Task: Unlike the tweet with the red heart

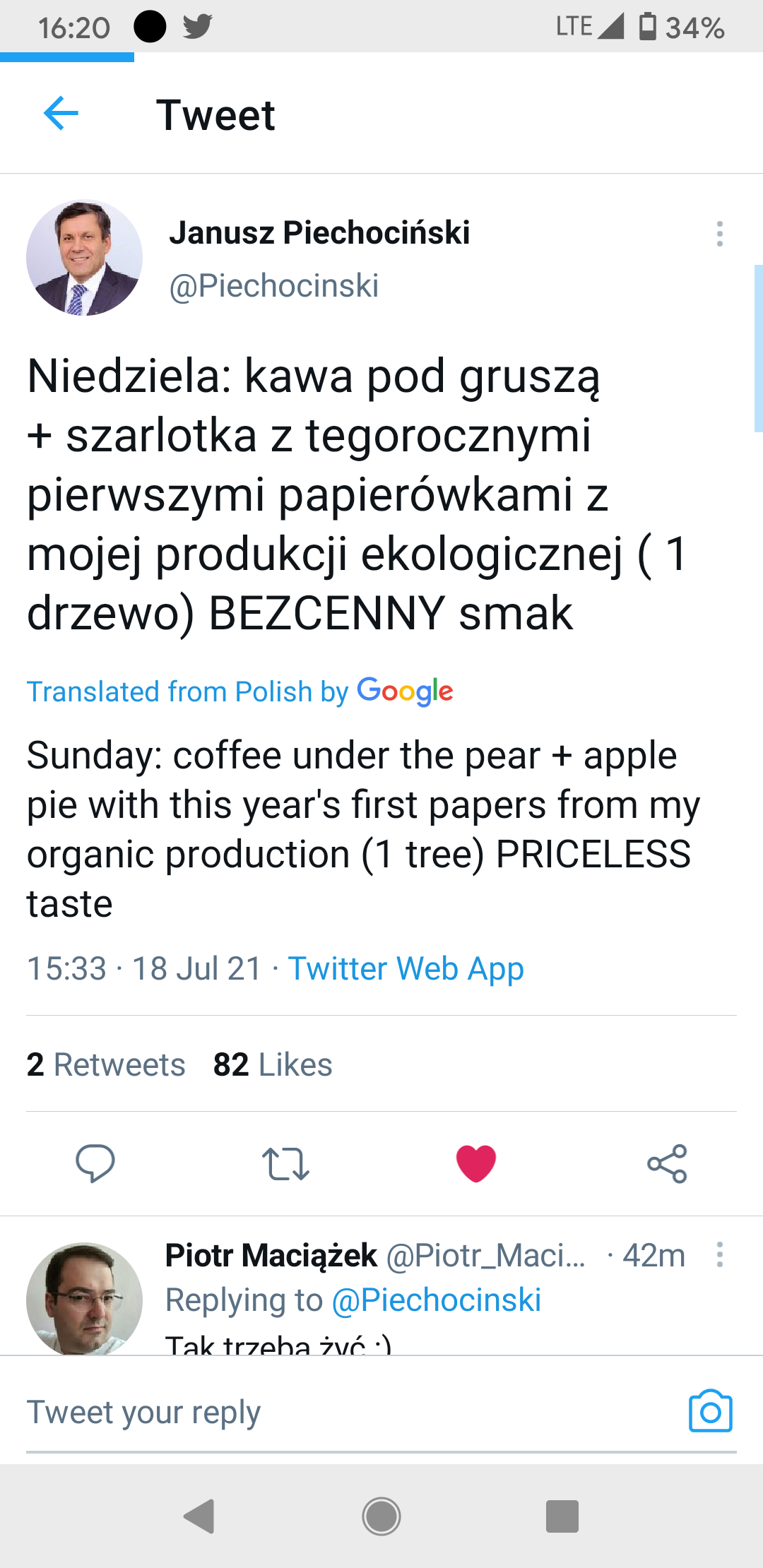Action: [x=476, y=1163]
